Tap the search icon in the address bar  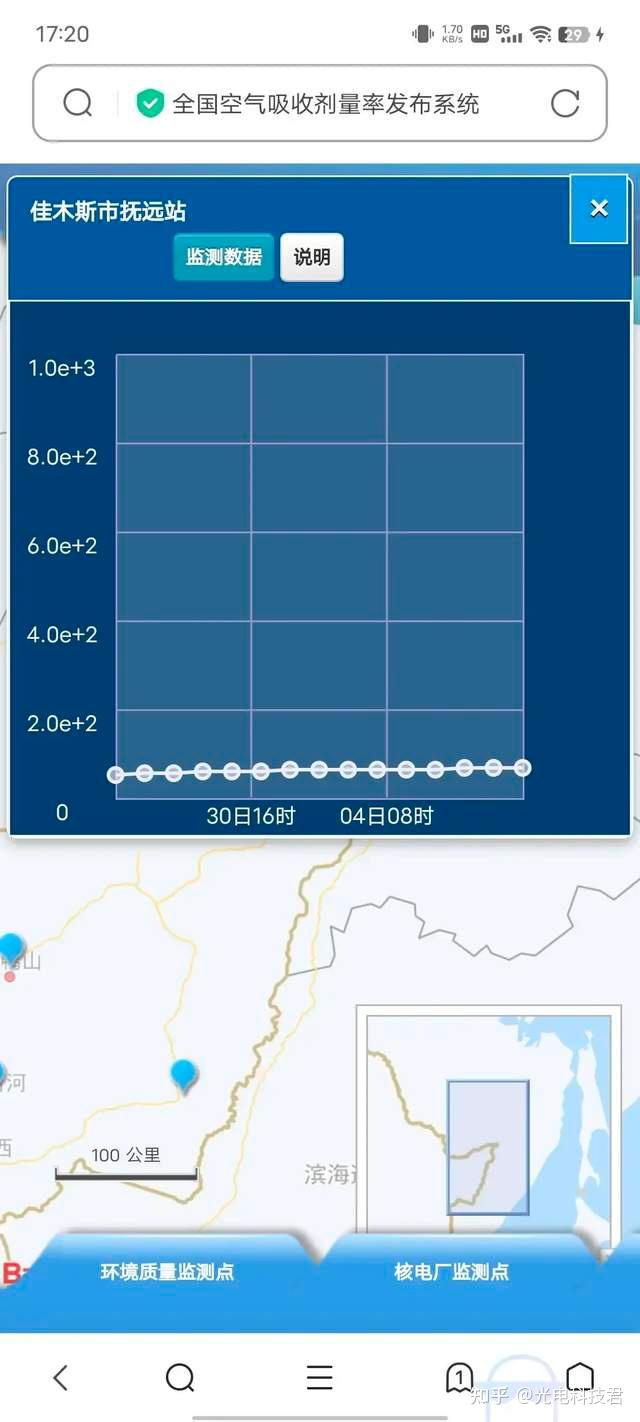point(78,103)
